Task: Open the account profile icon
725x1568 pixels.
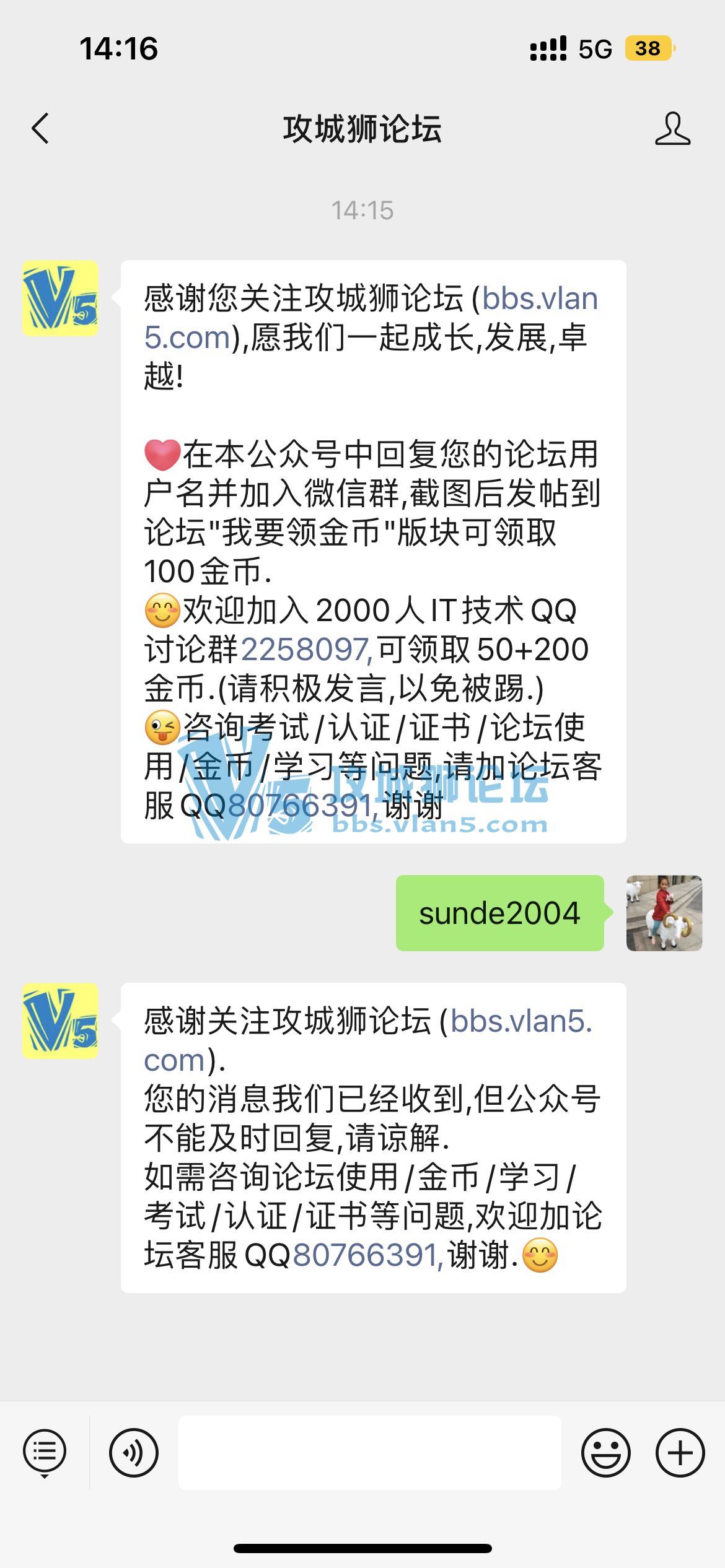Action: [x=672, y=129]
